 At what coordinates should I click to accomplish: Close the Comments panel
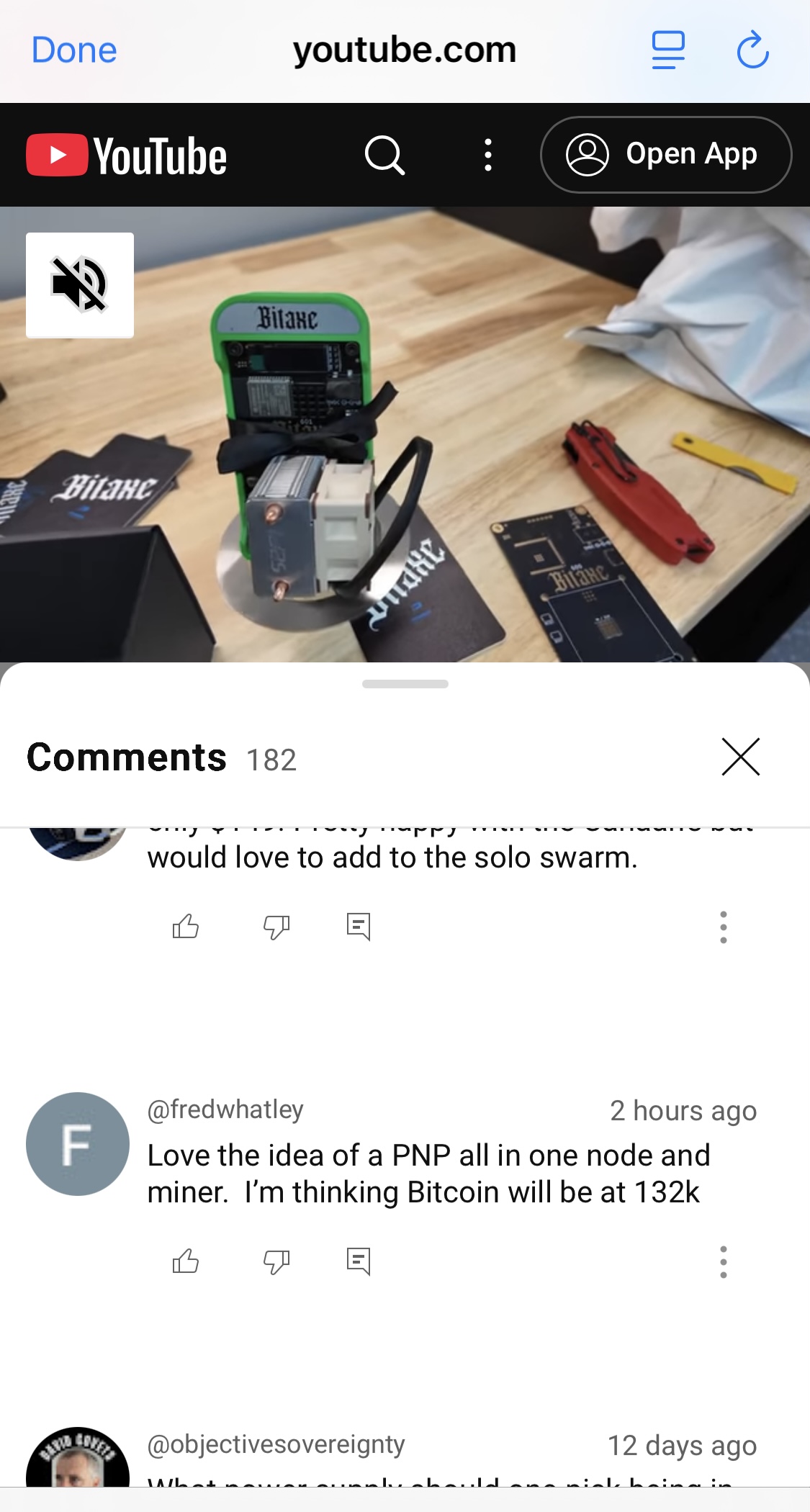(x=741, y=757)
